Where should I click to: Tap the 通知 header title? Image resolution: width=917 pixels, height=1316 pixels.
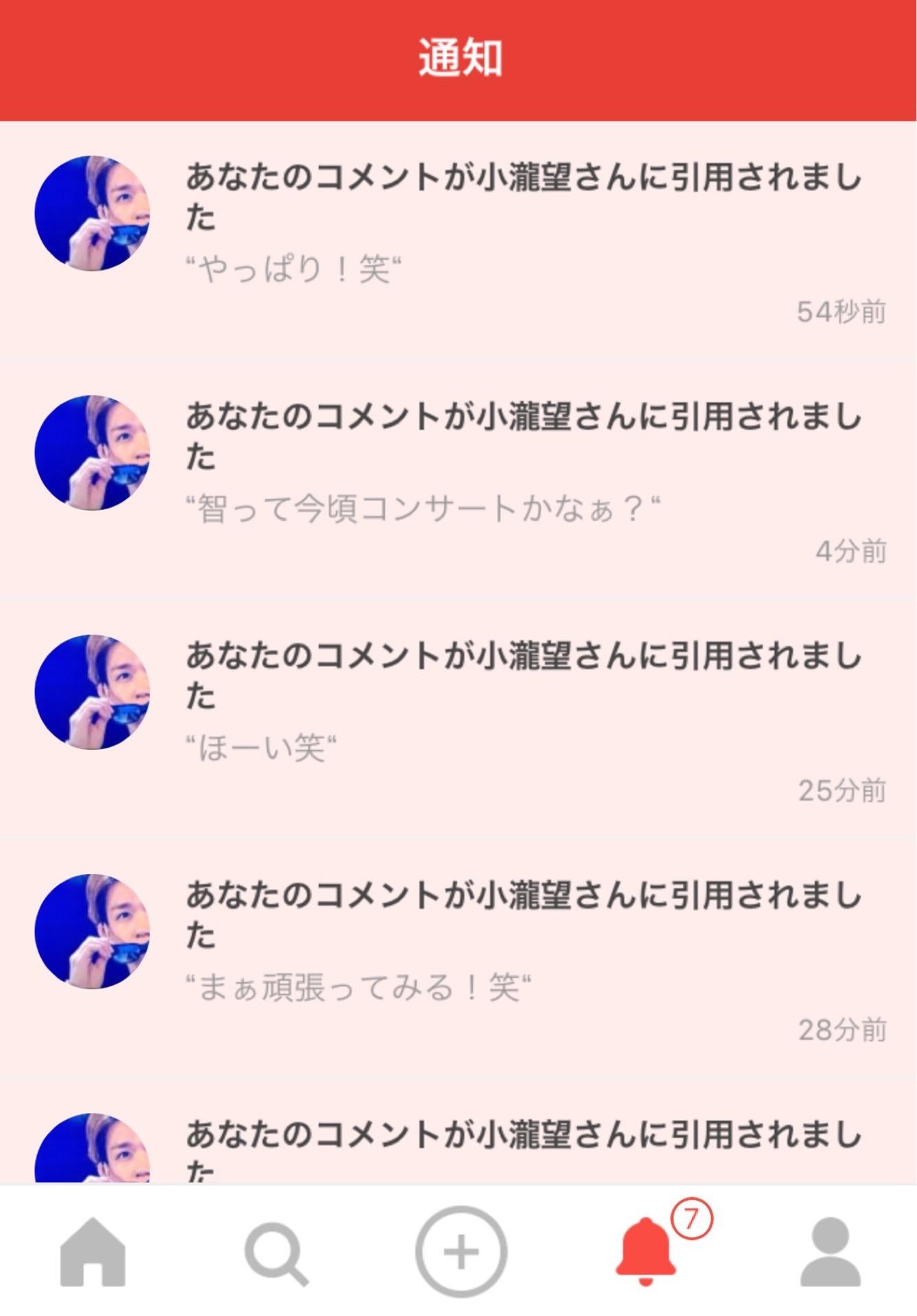(457, 56)
